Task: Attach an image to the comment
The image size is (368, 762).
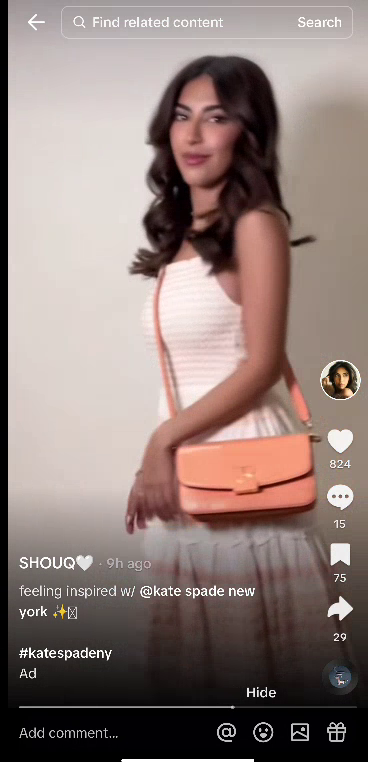Action: [300, 732]
